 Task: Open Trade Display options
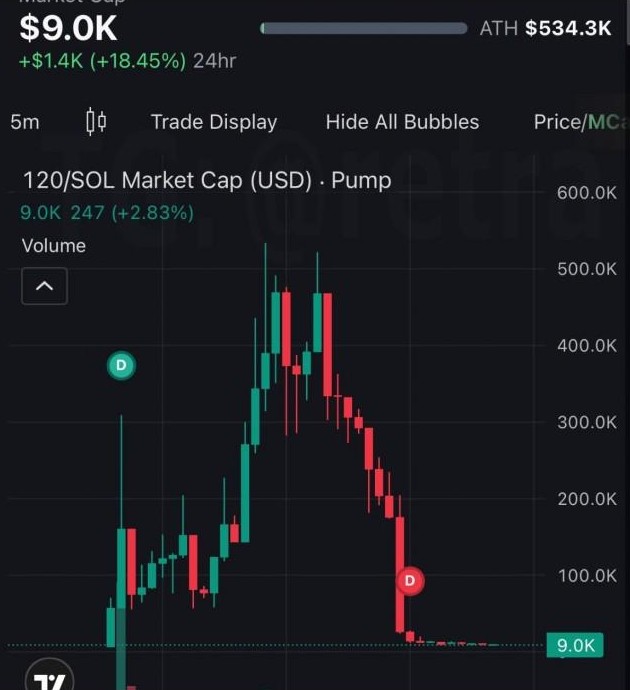[x=213, y=122]
